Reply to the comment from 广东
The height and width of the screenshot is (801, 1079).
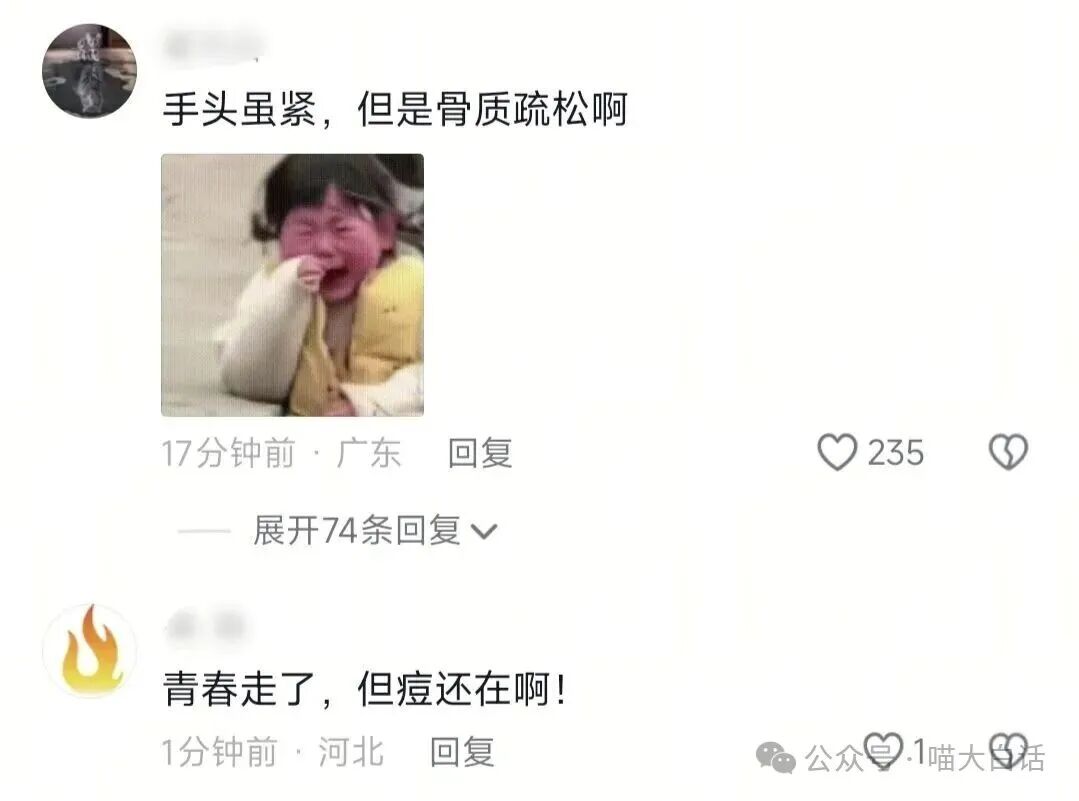coord(479,453)
